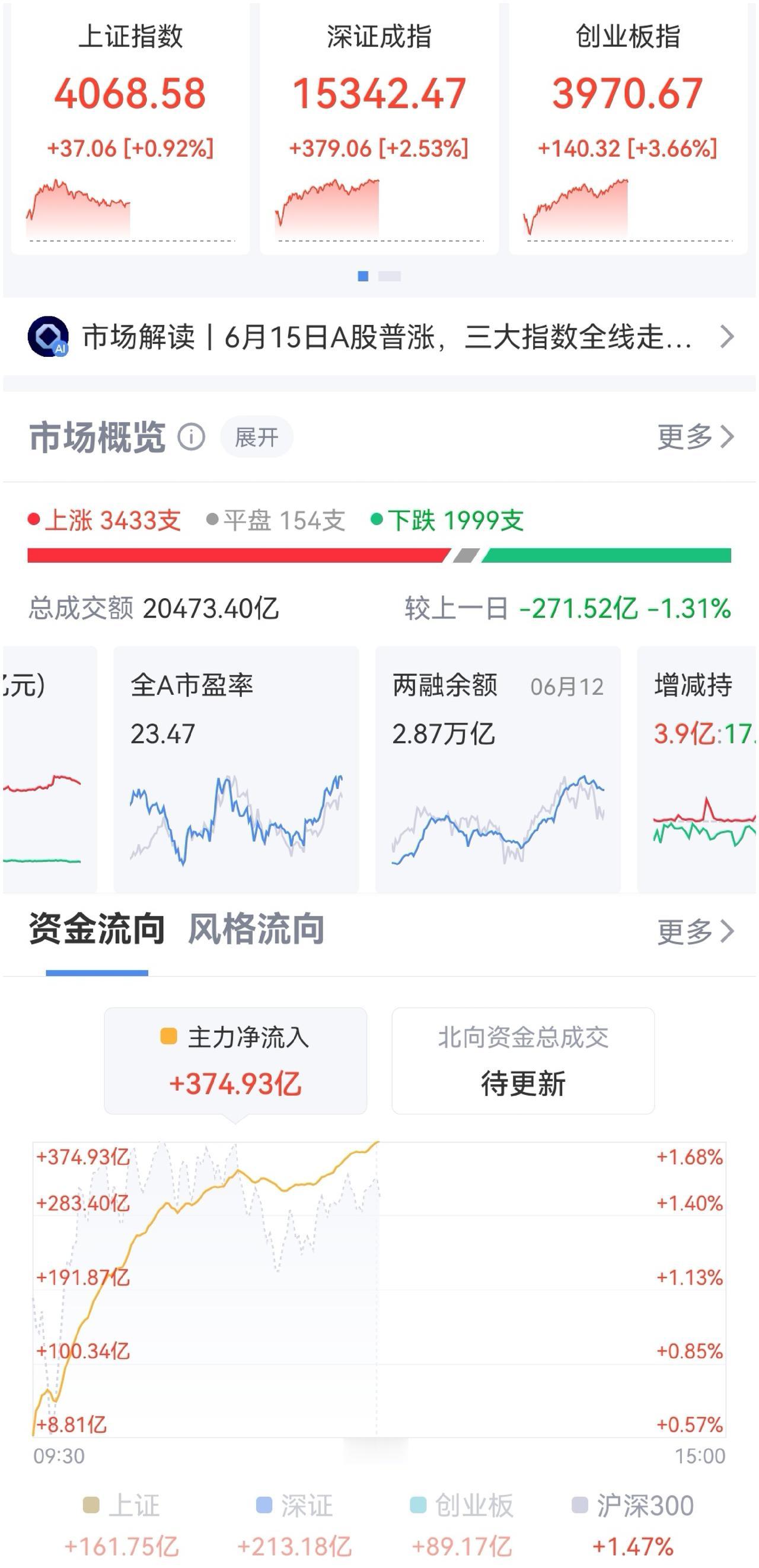Viewport: 759px width, 1568px height.
Task: Open the 两融余额 card
Action: tap(498, 769)
